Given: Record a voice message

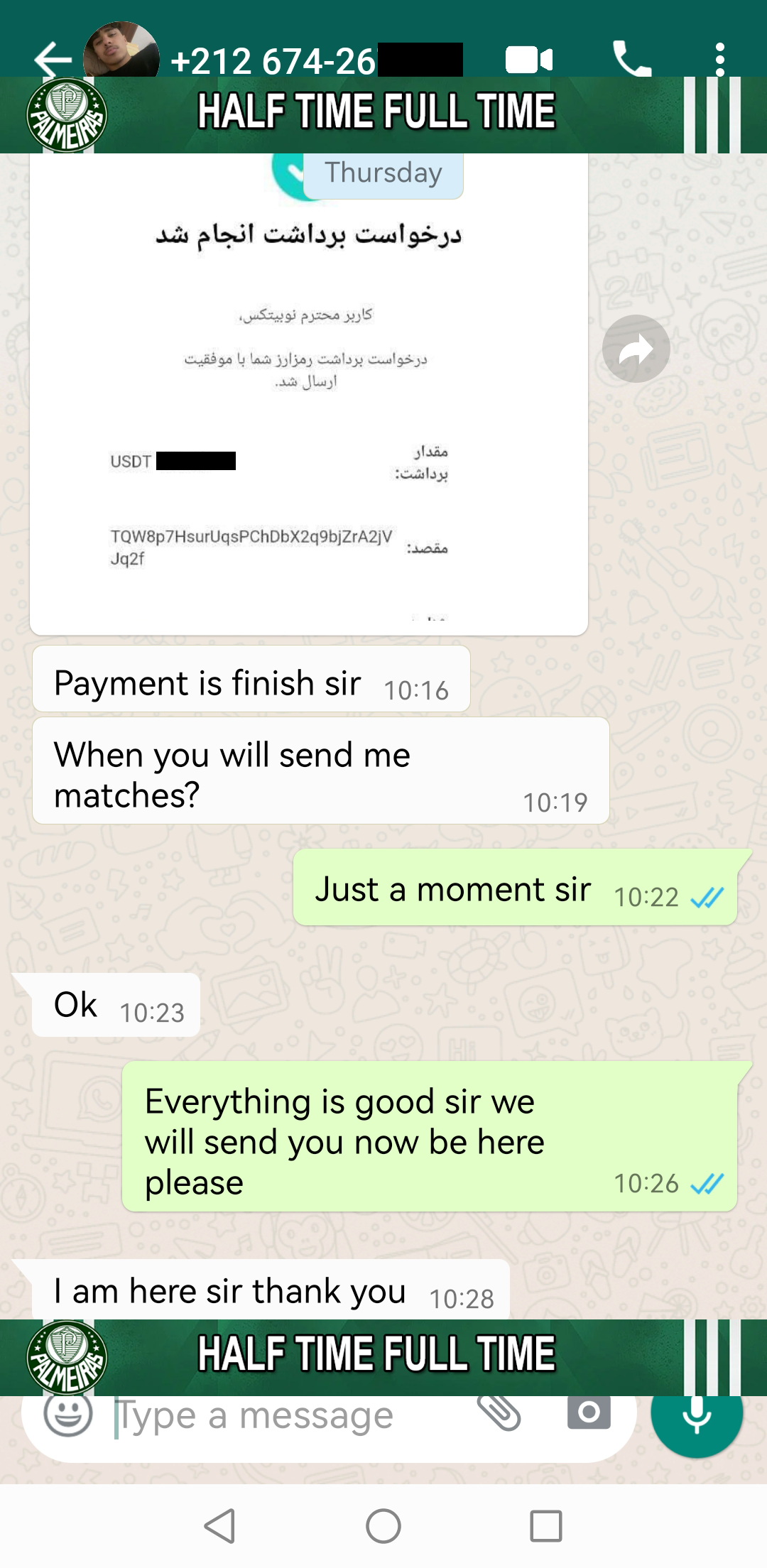Looking at the screenshot, I should (x=697, y=1416).
